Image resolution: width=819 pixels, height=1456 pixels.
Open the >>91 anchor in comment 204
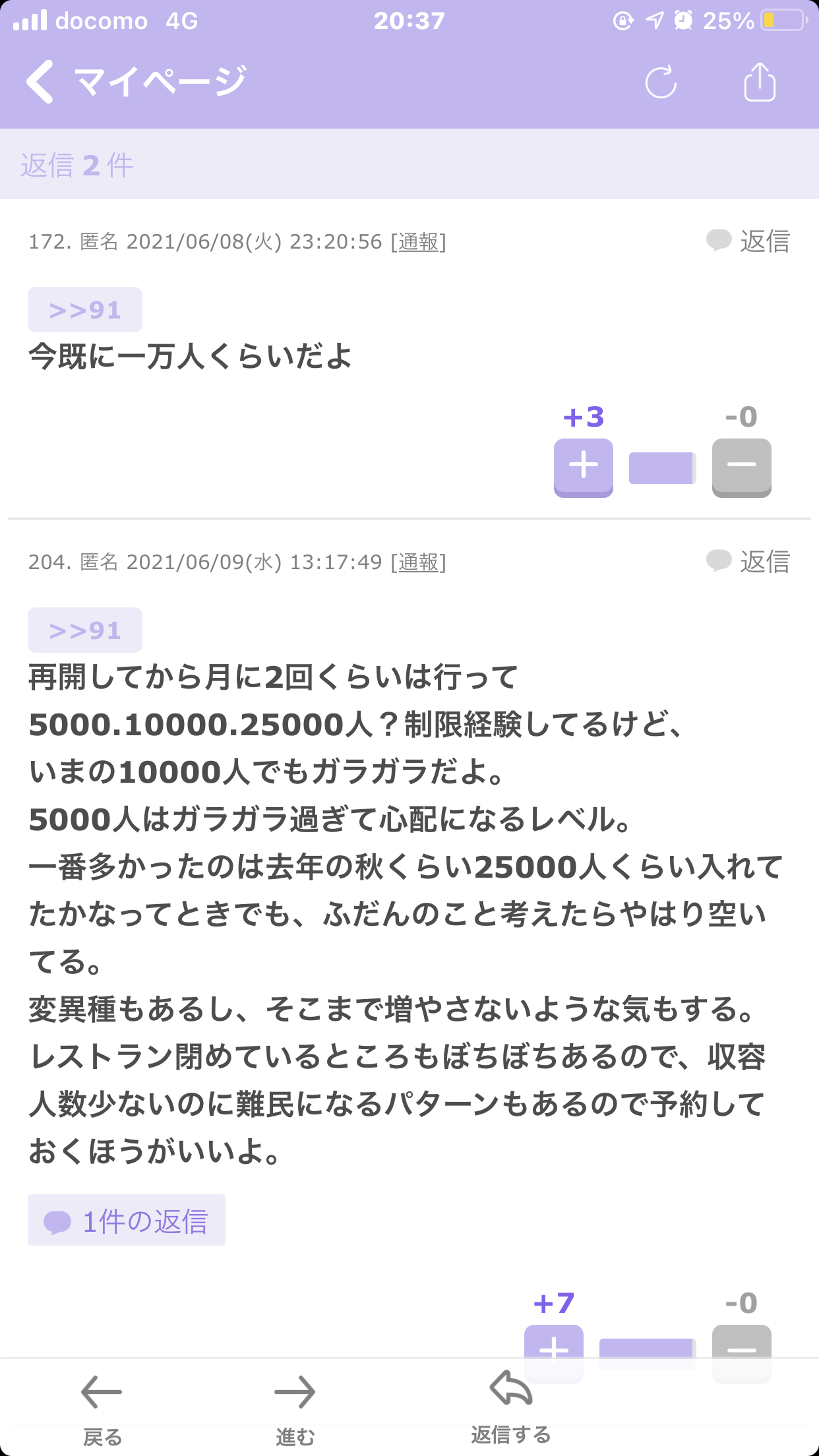(85, 630)
